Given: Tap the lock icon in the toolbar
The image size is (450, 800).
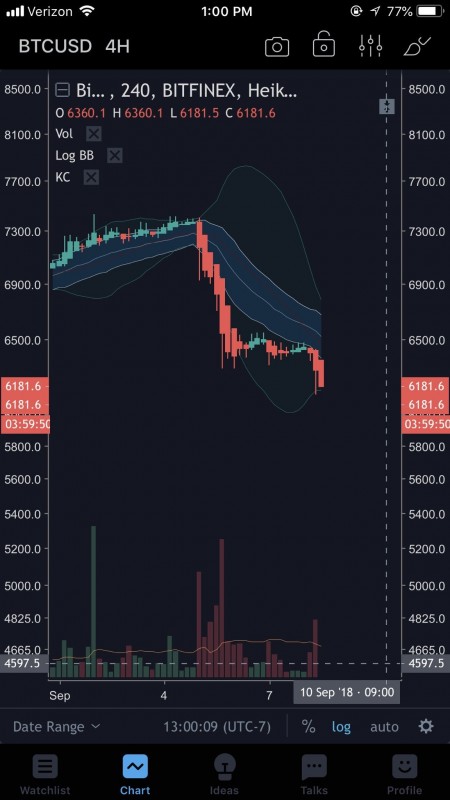Looking at the screenshot, I should click(x=324, y=45).
